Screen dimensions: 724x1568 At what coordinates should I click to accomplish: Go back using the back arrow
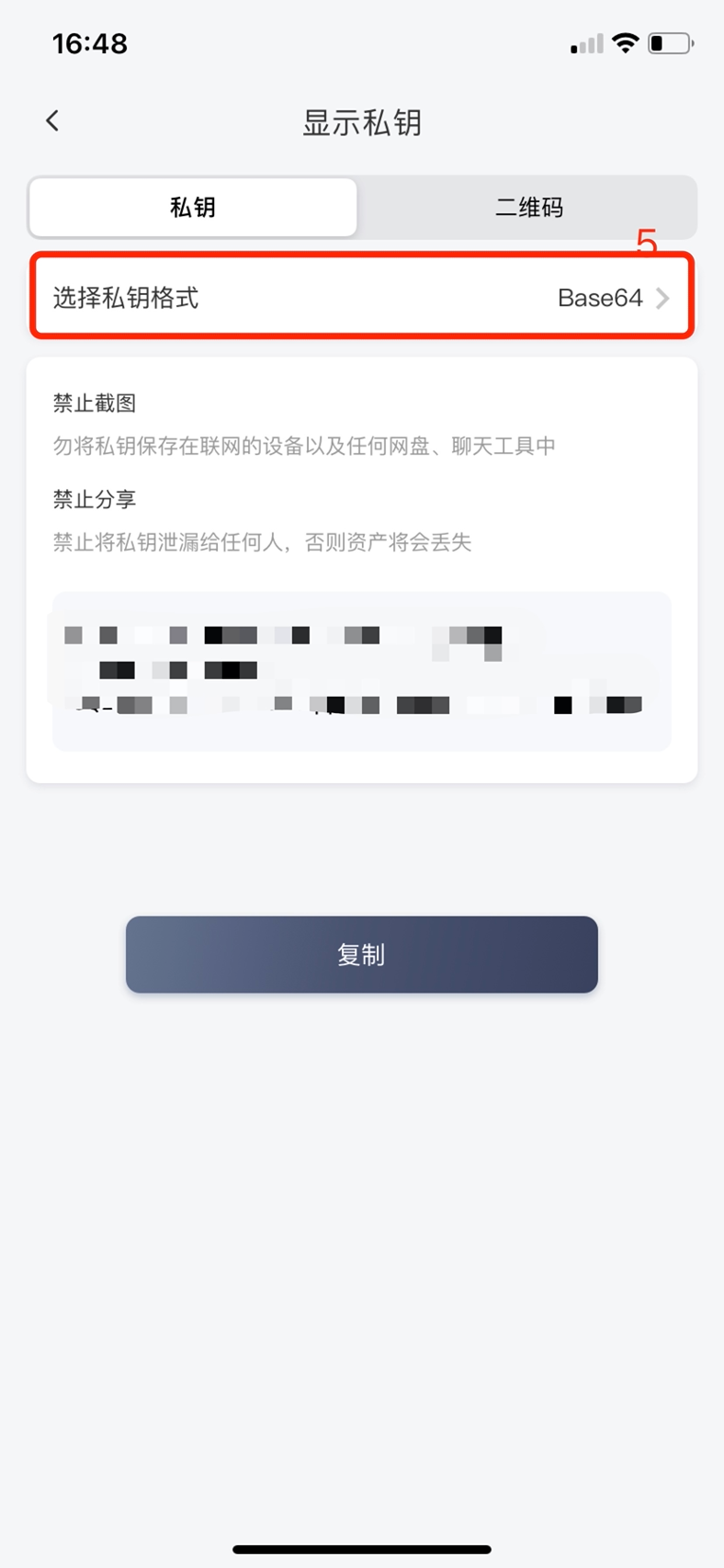[x=52, y=120]
